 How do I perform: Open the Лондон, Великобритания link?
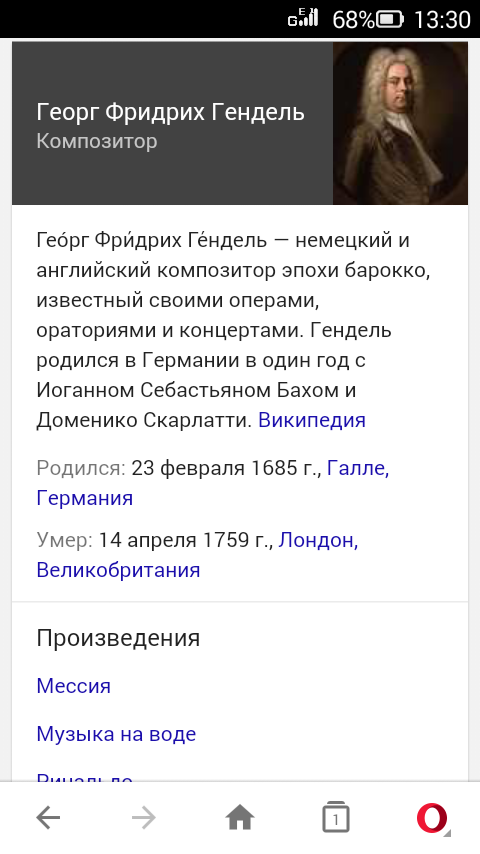pos(197,555)
